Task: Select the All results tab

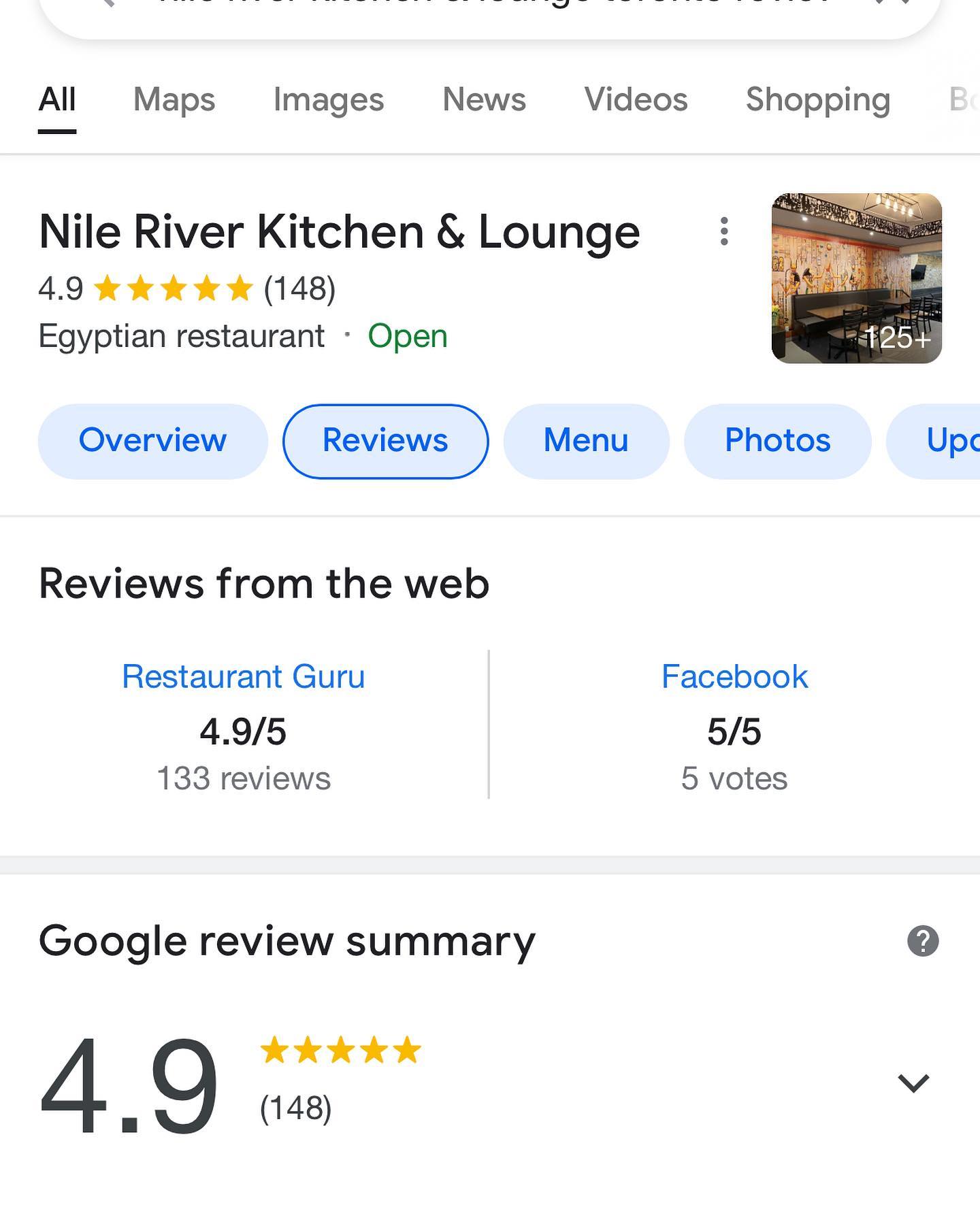Action: pos(57,100)
